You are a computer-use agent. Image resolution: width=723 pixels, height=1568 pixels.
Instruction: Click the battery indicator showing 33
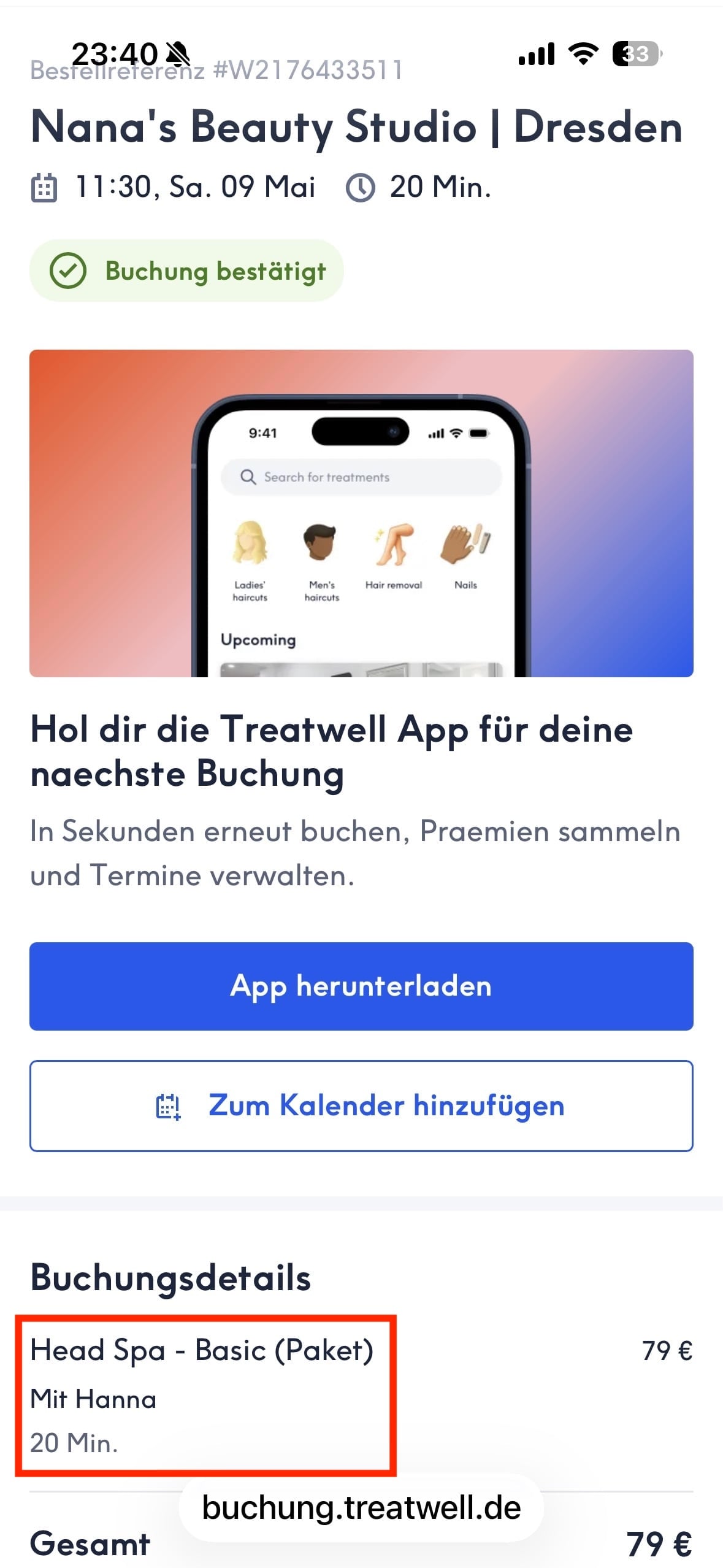tap(636, 54)
